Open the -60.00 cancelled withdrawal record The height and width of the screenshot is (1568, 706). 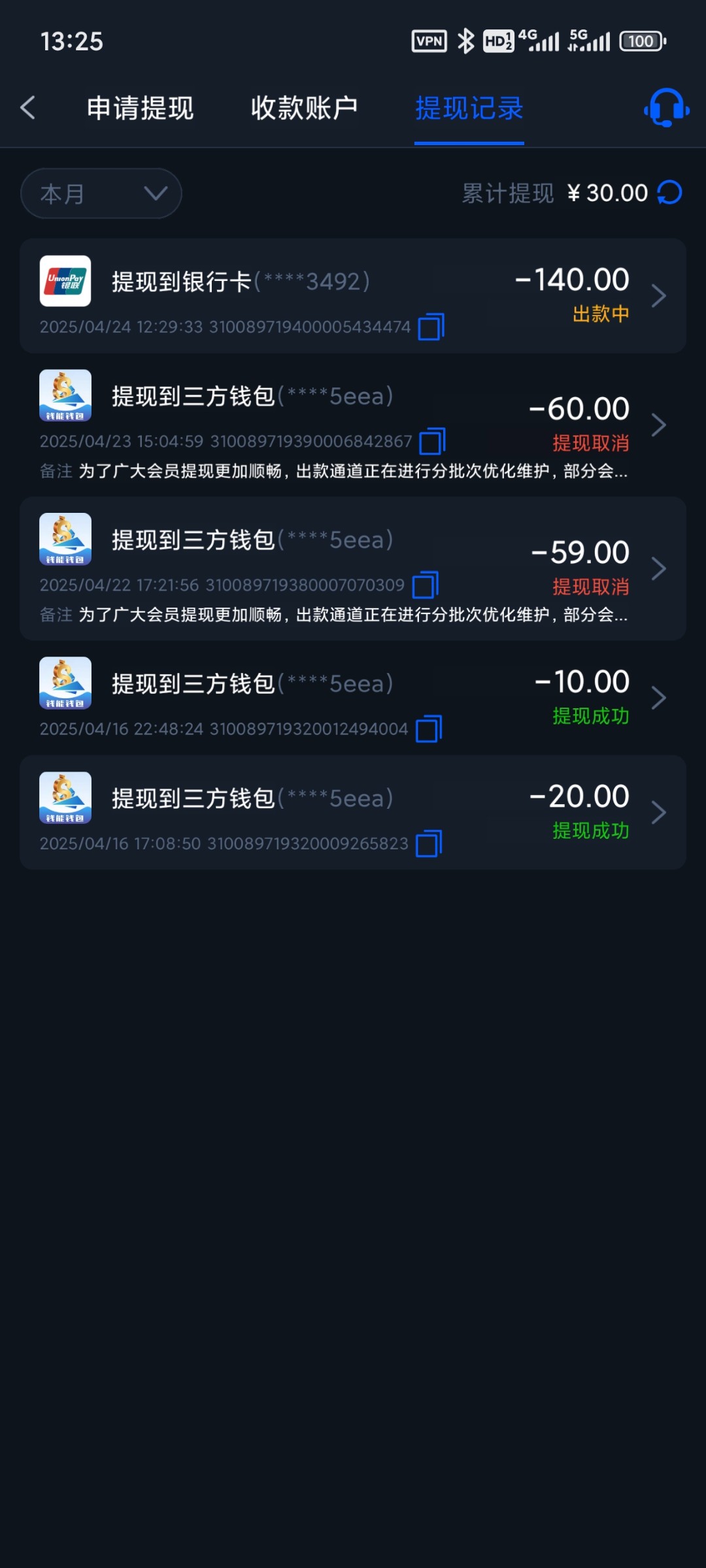click(353, 425)
